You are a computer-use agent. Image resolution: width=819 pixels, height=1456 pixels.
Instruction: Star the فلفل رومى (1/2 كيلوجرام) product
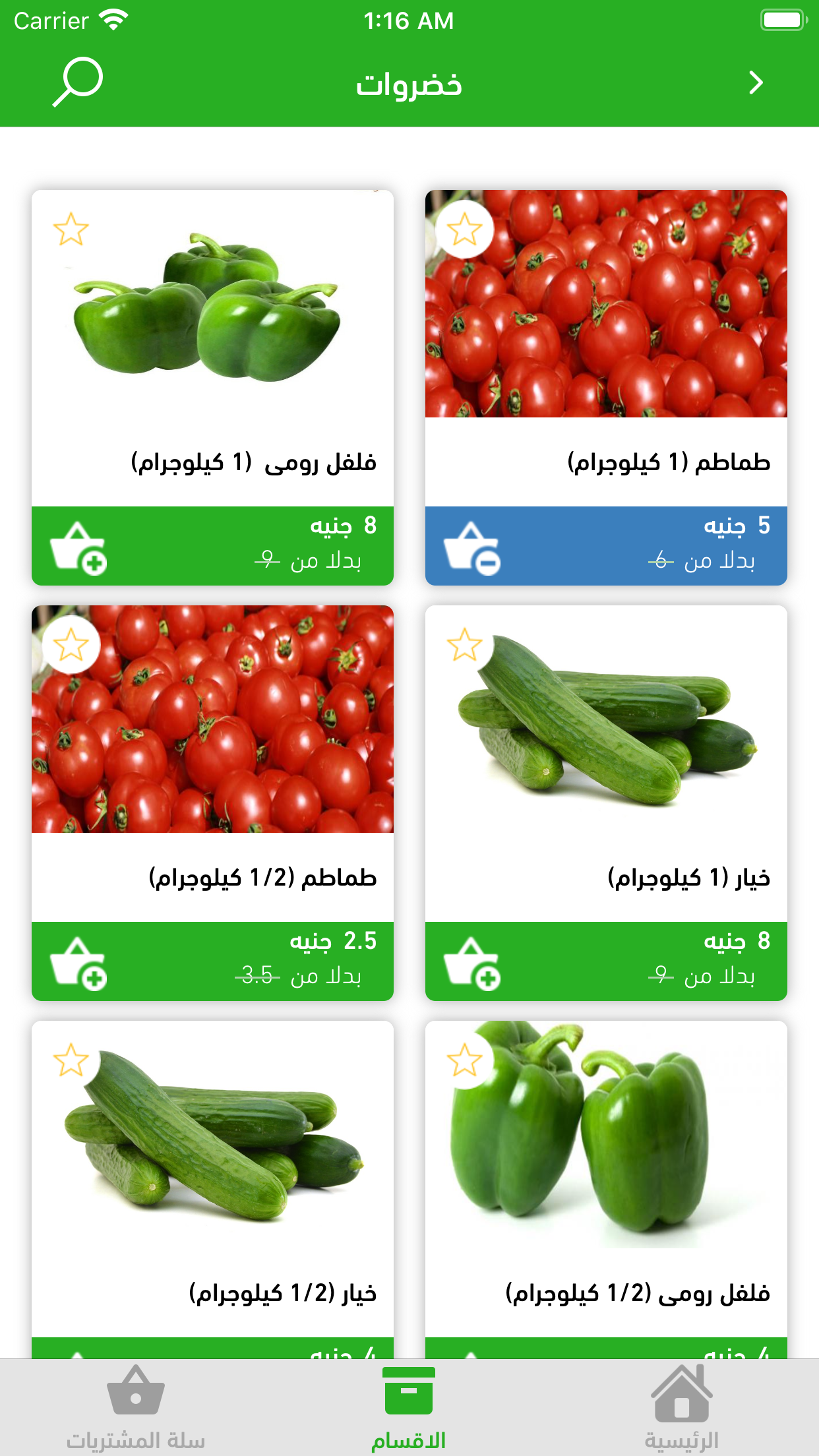(465, 1060)
